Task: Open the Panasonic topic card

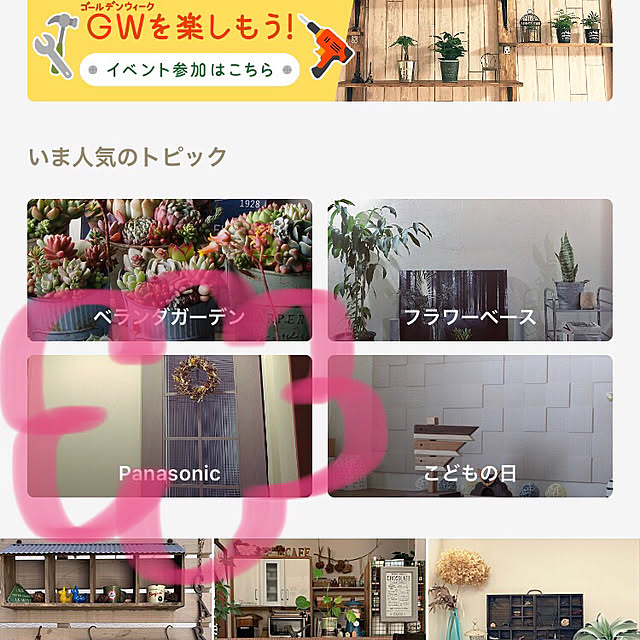Action: click(169, 427)
